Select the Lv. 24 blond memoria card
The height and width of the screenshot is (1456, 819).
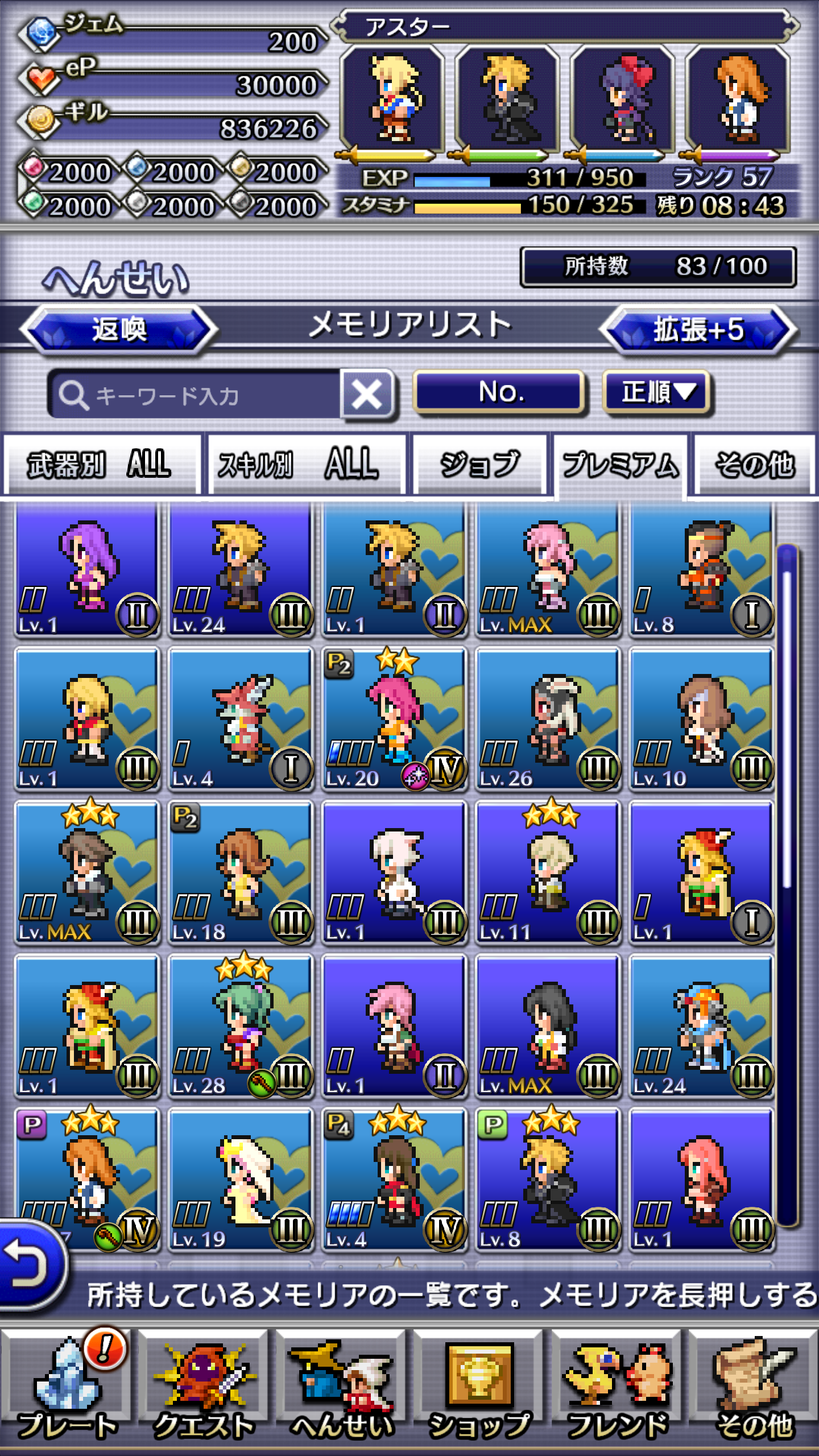[241, 569]
